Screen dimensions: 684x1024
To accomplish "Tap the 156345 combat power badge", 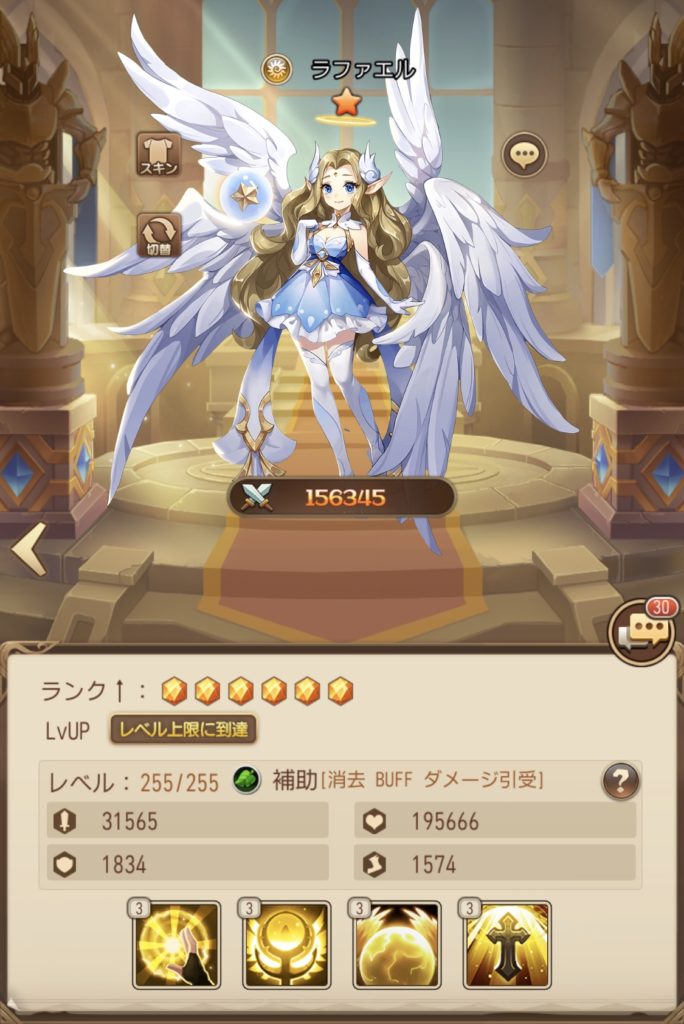I will (342, 497).
